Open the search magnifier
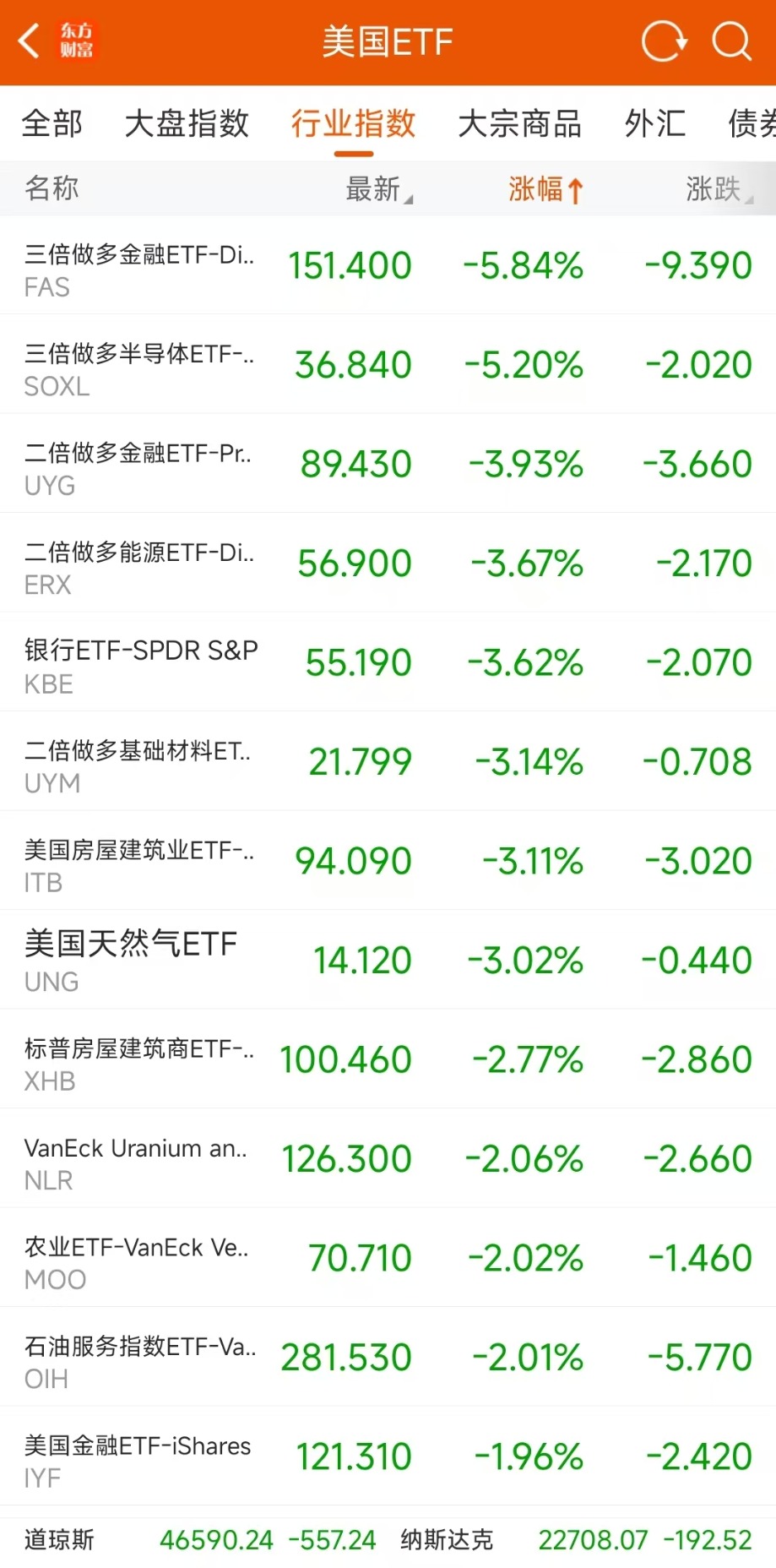776x1568 pixels. click(730, 41)
